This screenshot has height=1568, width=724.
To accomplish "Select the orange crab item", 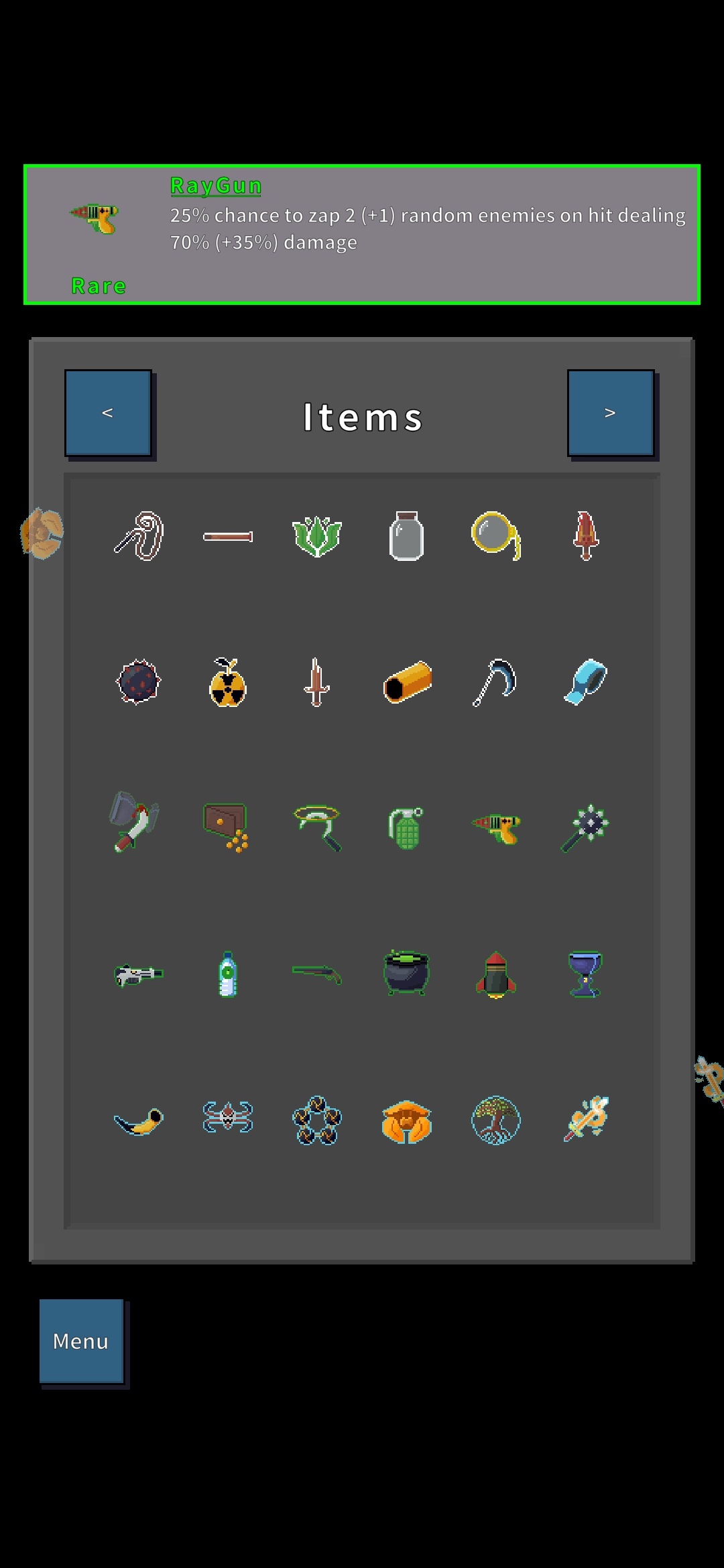I will [406, 1121].
